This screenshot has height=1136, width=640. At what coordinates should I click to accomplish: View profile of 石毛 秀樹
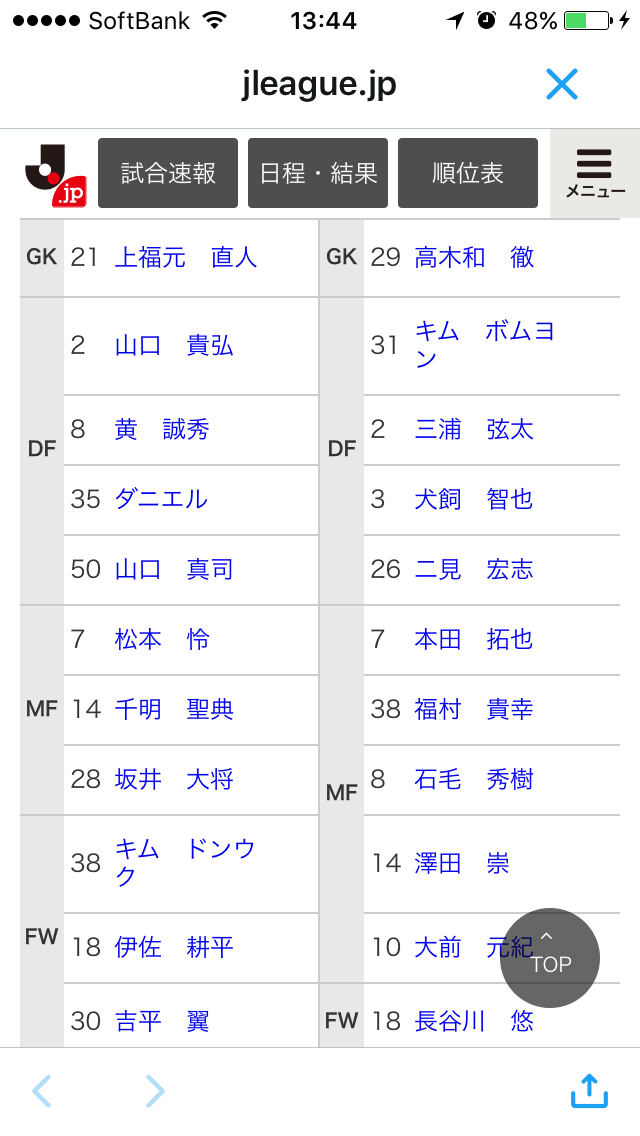[x=474, y=780]
